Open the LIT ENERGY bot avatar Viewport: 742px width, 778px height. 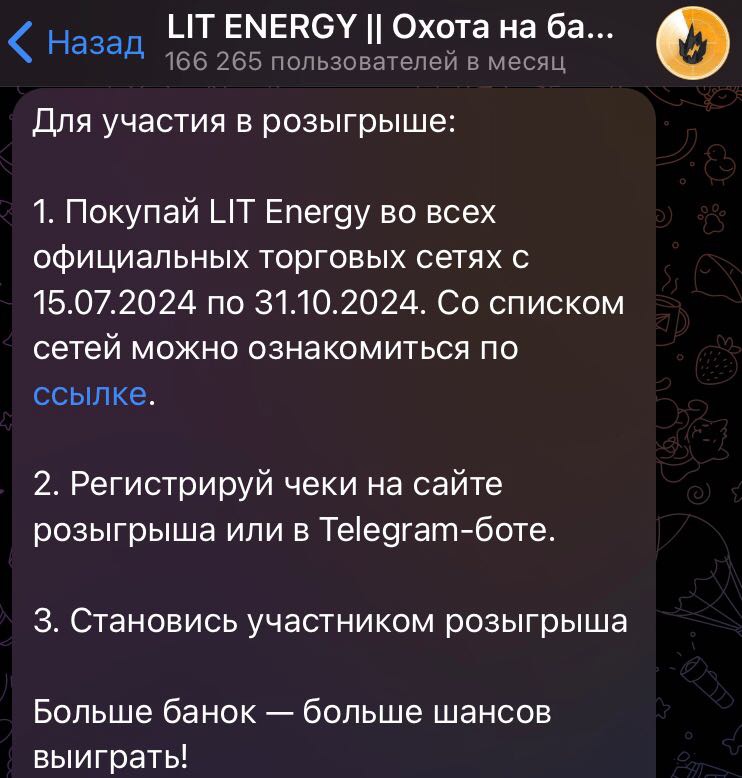coord(691,43)
